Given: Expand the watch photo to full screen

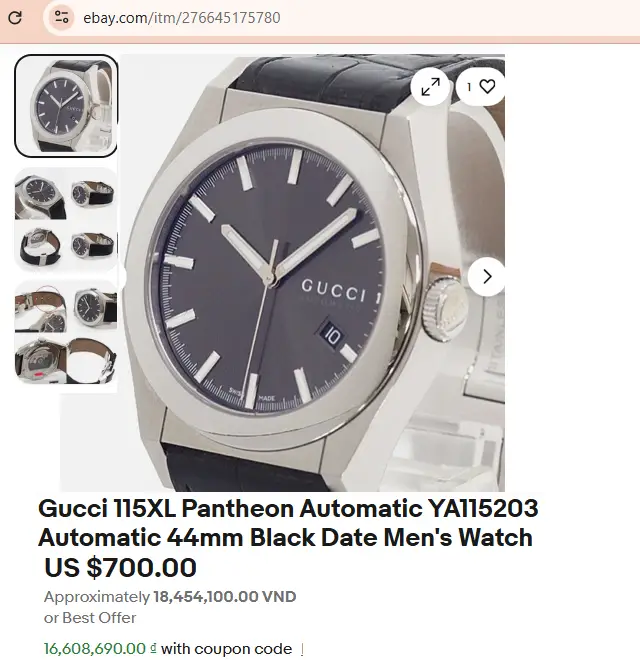Looking at the screenshot, I should click(x=430, y=87).
